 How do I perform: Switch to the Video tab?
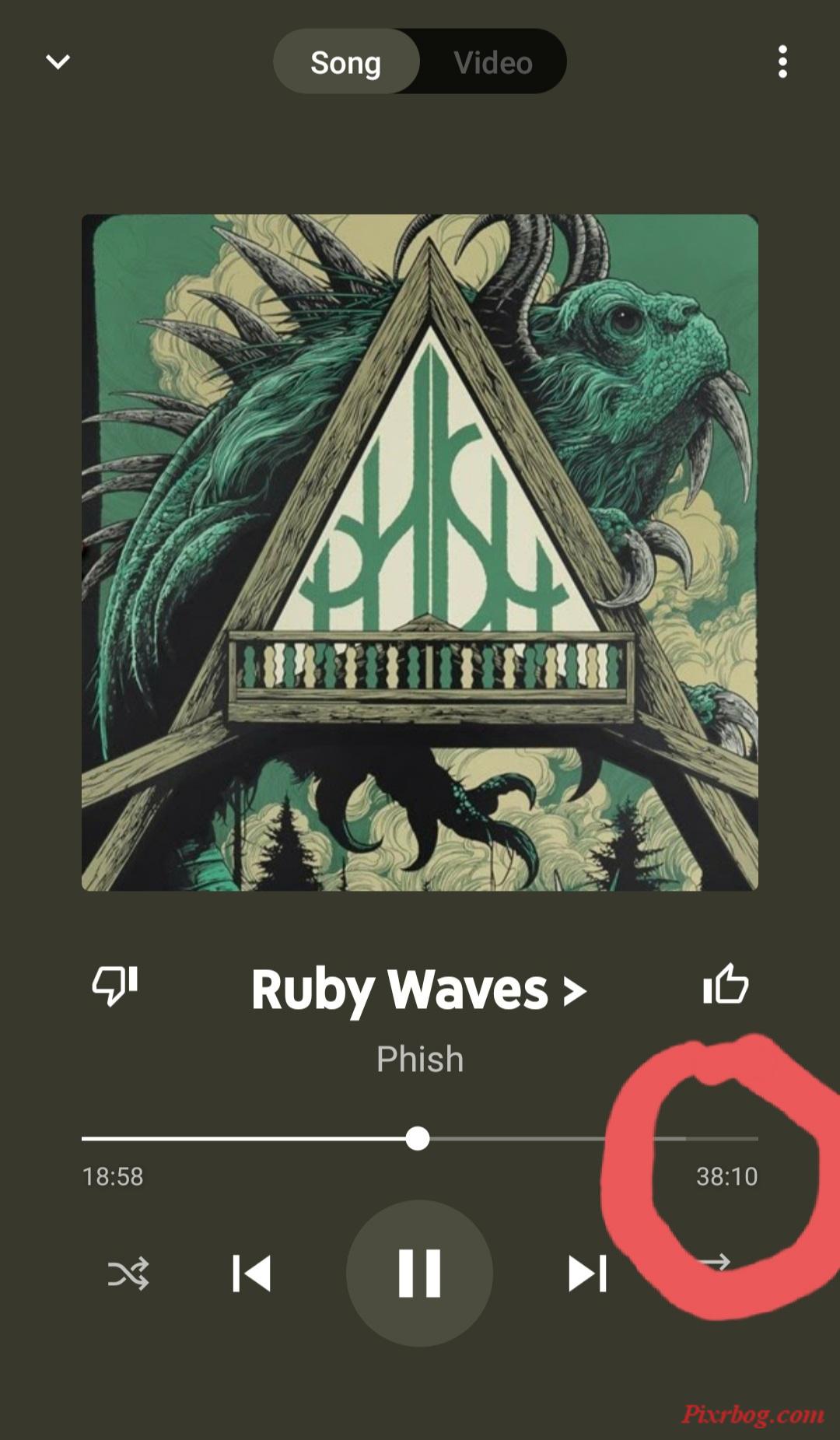point(492,62)
